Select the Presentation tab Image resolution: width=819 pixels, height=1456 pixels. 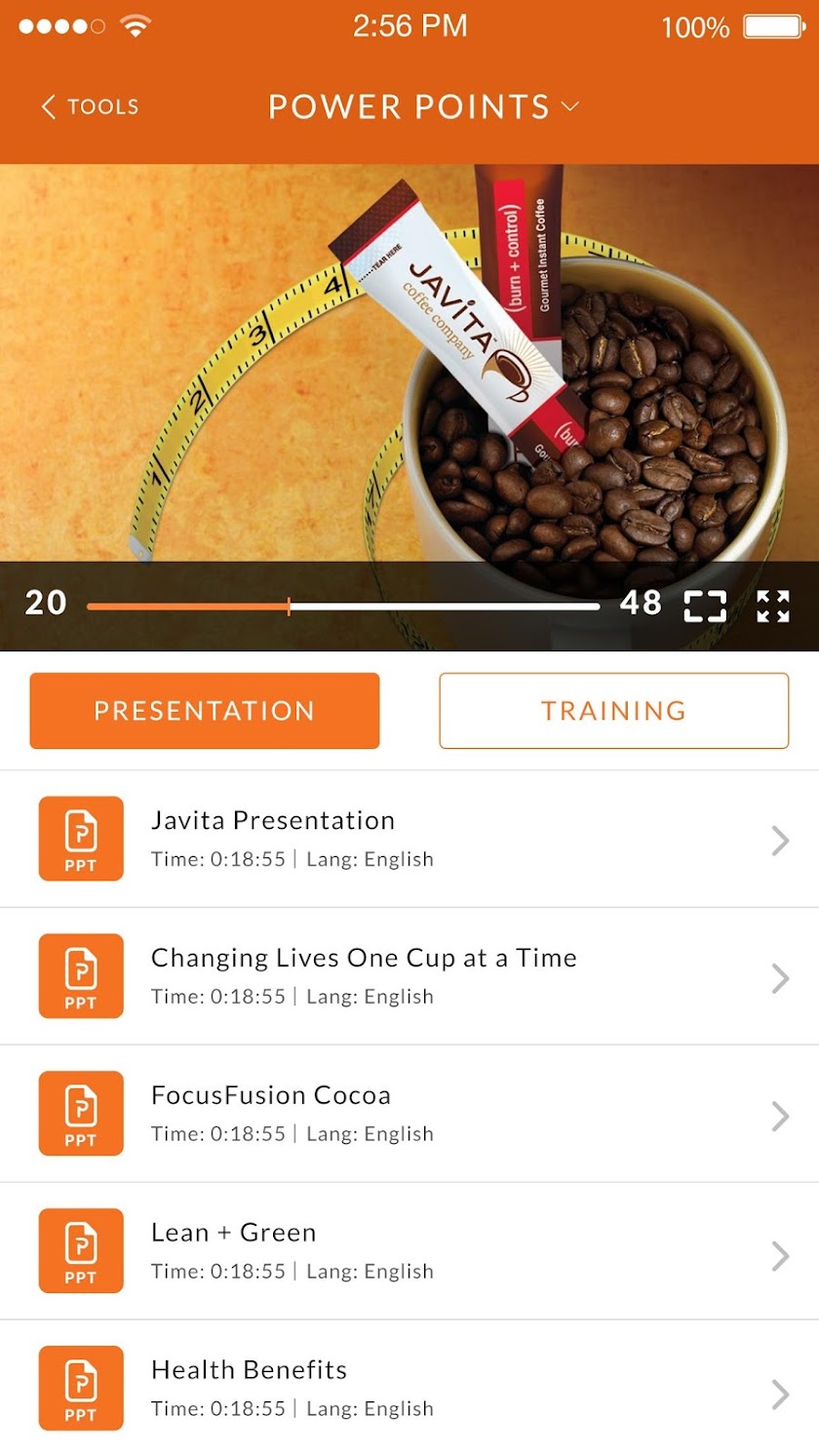pyautogui.click(x=205, y=711)
